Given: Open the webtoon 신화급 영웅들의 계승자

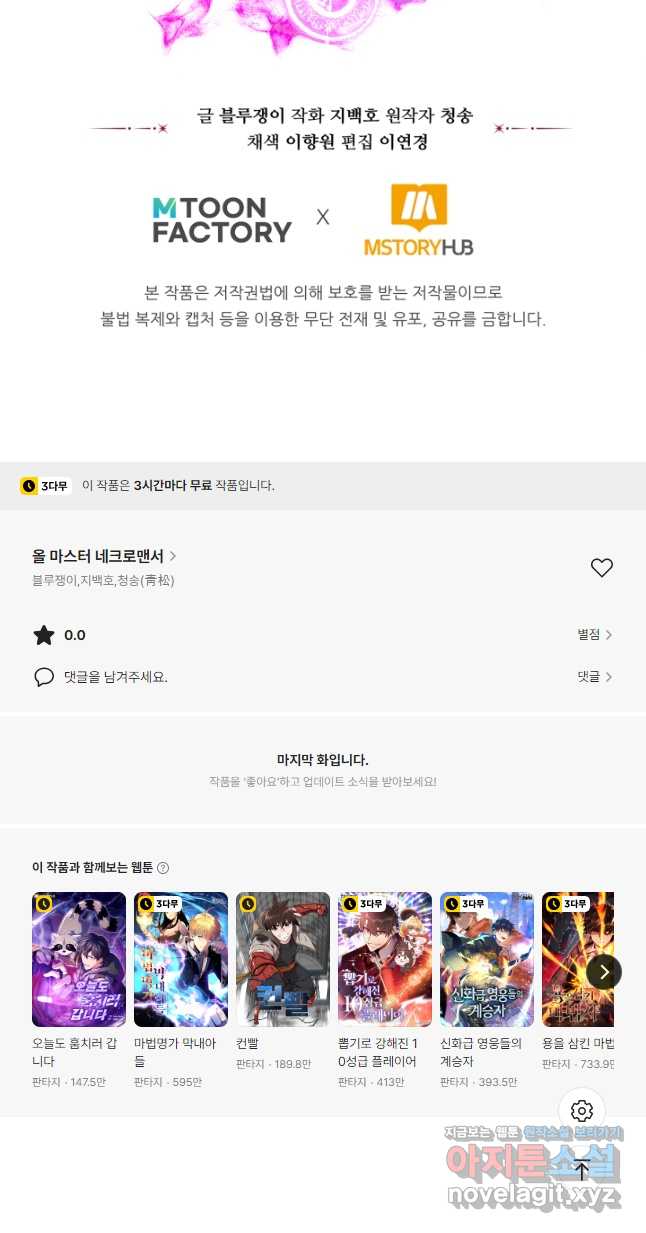Looking at the screenshot, I should (487, 959).
